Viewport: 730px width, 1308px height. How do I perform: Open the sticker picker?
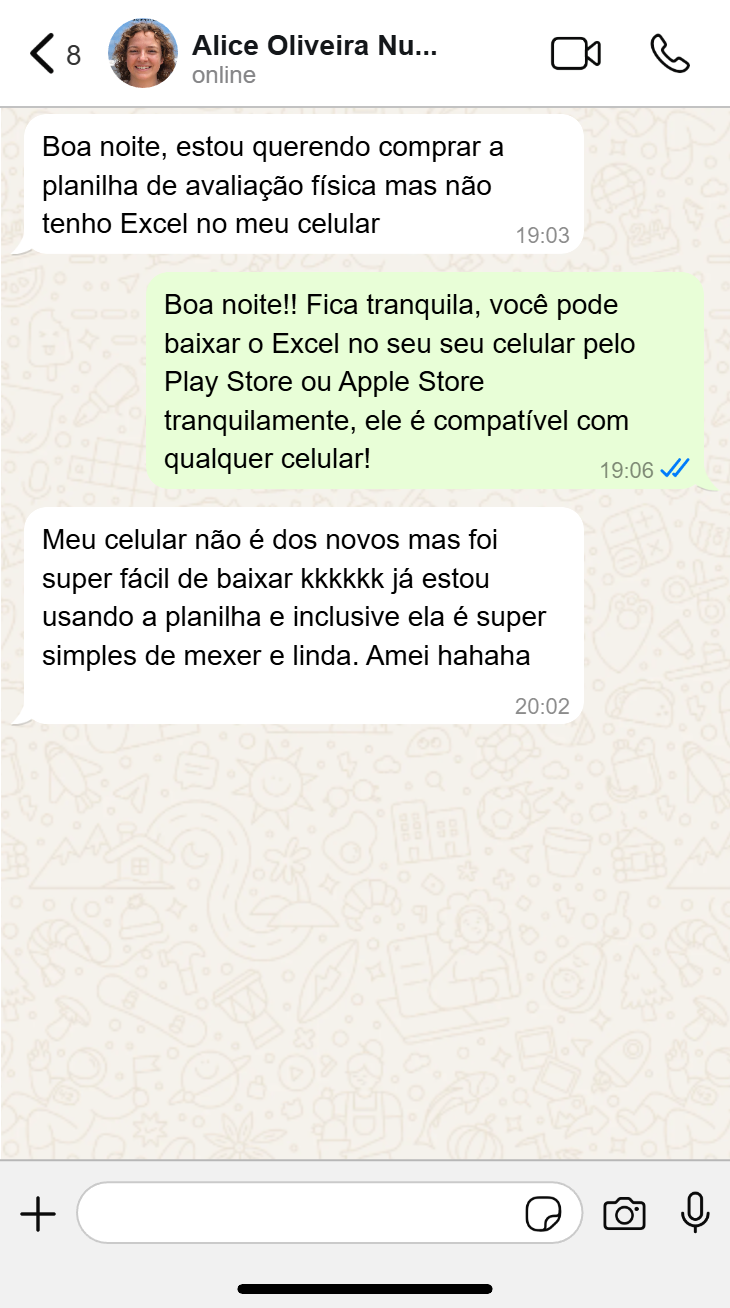[543, 1215]
